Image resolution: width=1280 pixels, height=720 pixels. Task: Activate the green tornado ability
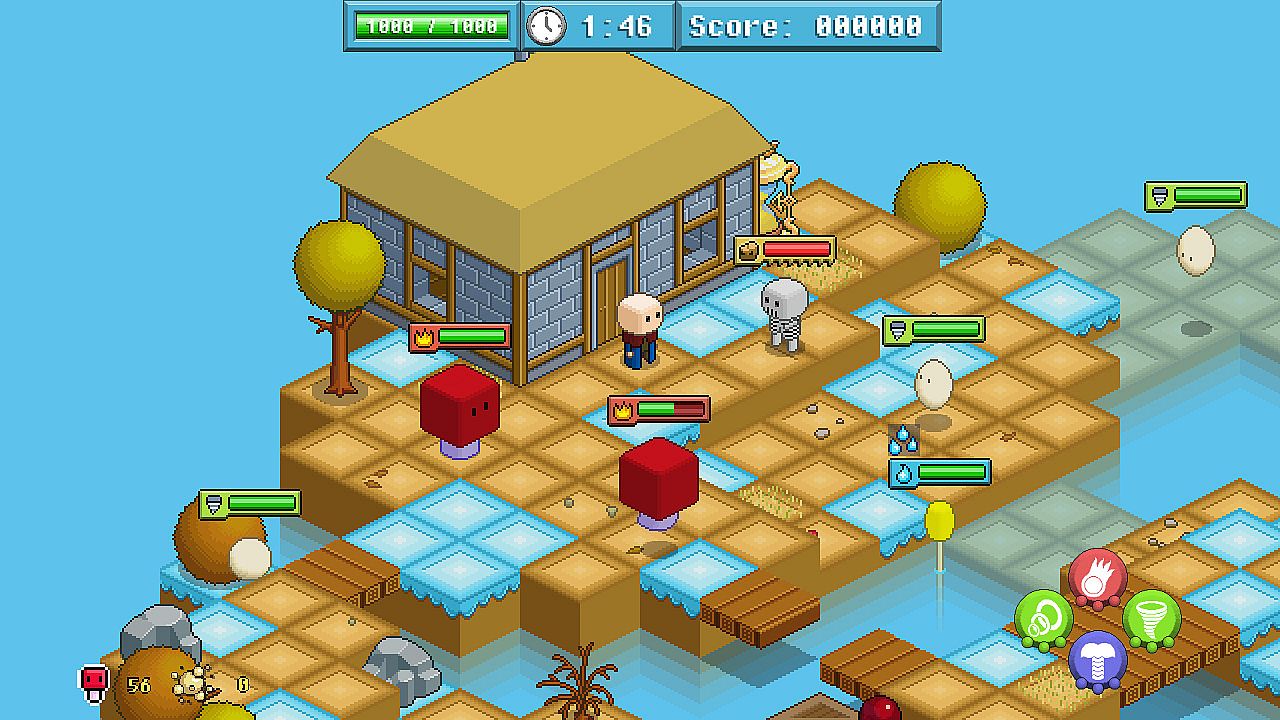(x=1151, y=618)
